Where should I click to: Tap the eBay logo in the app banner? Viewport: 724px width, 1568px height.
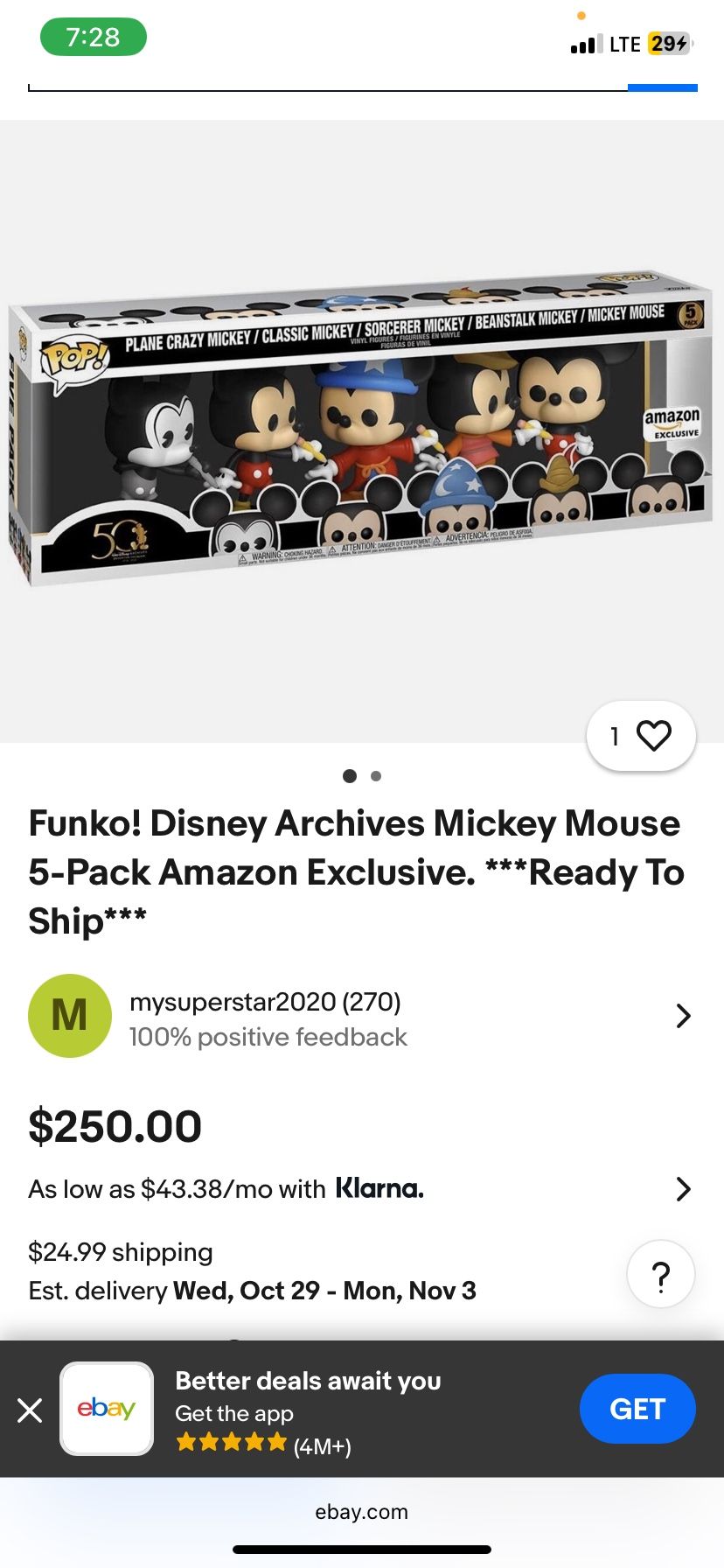[x=107, y=1409]
